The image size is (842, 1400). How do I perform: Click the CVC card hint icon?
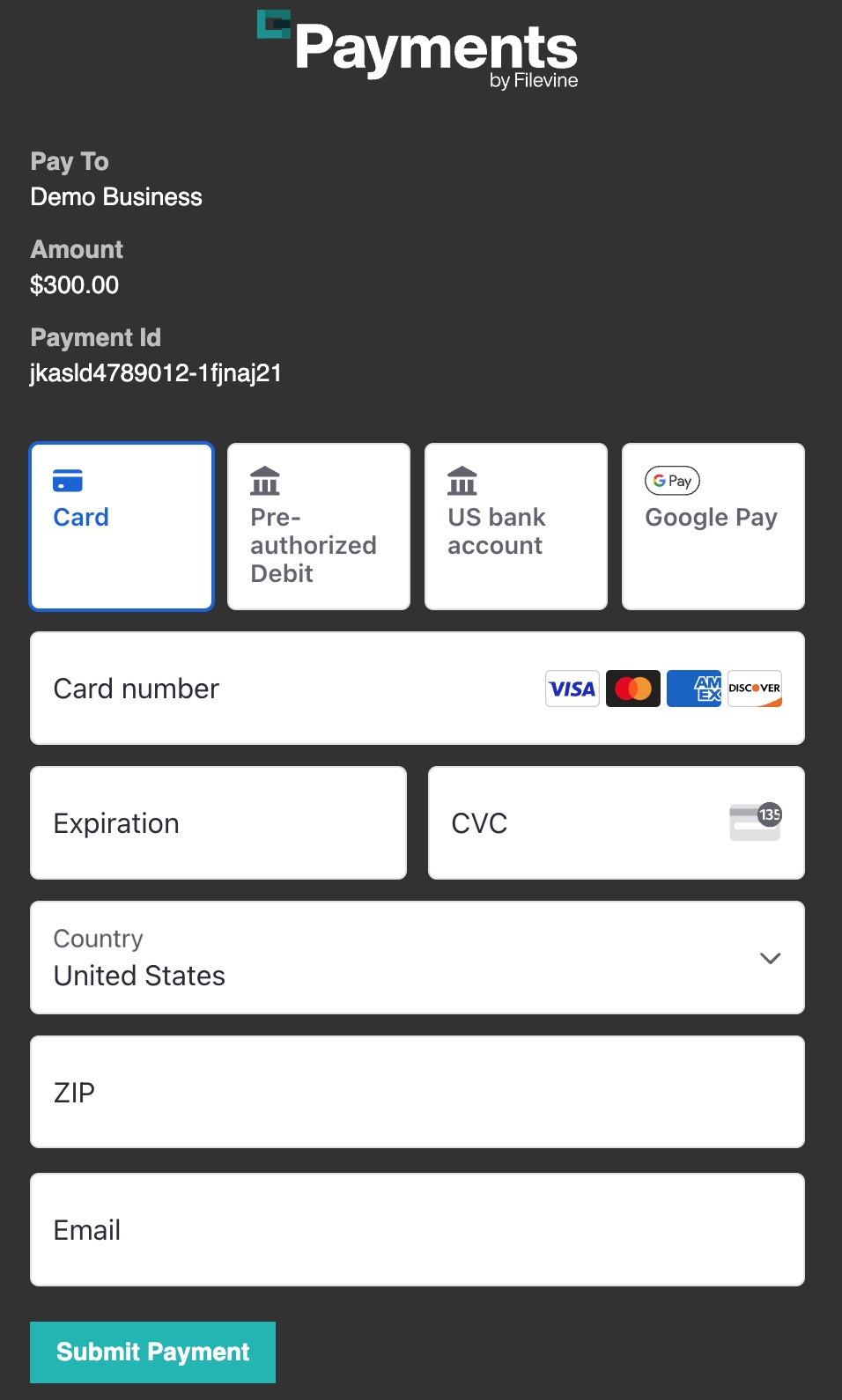pos(754,822)
